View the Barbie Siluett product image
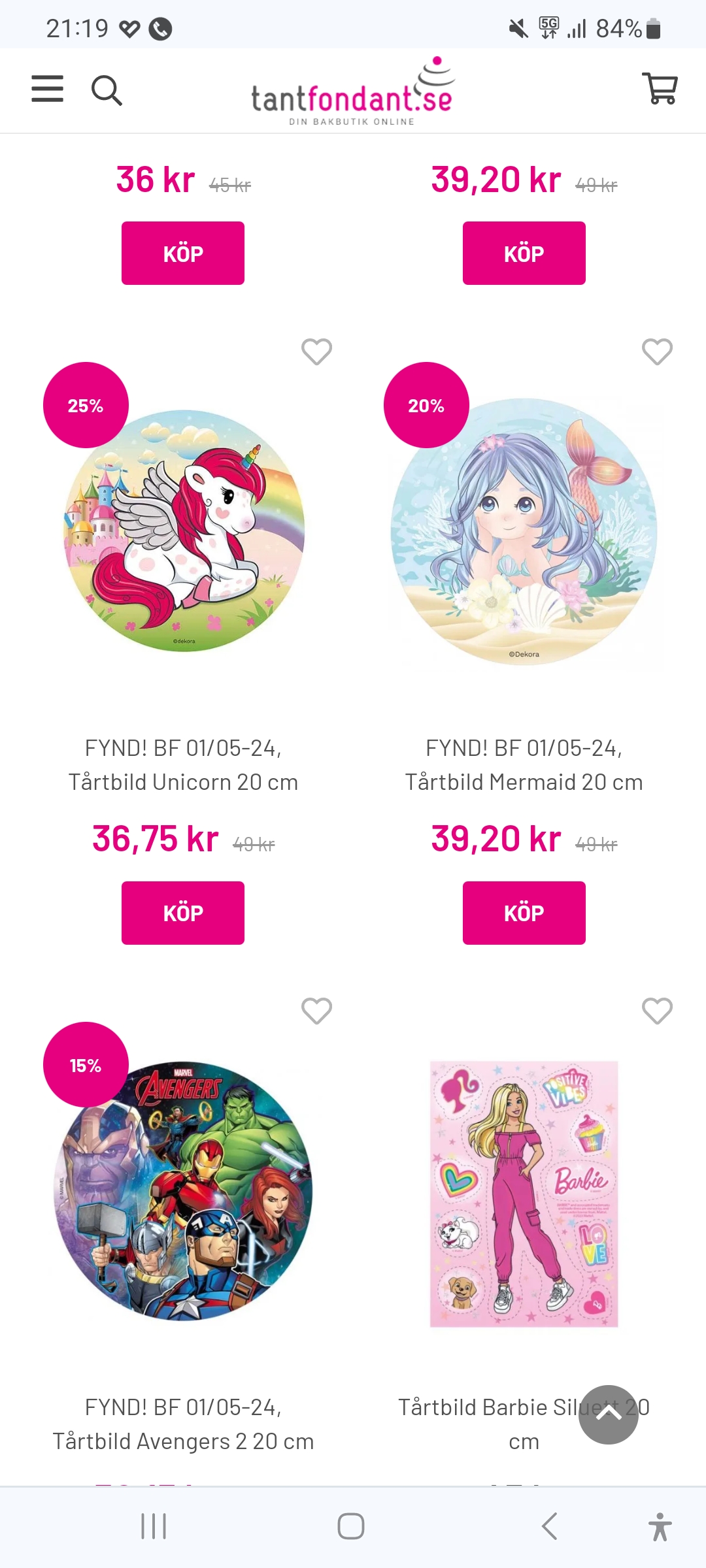The width and height of the screenshot is (706, 1568). (x=524, y=1194)
